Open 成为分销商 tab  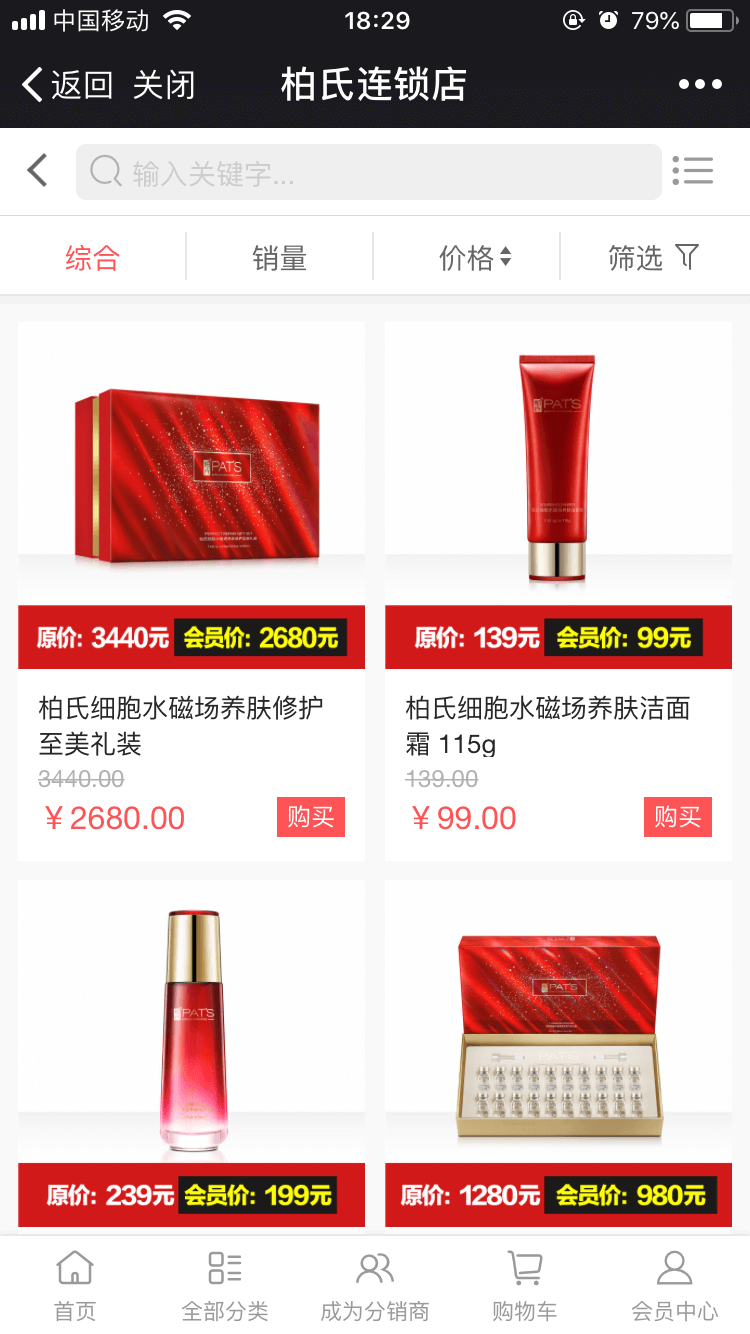[x=375, y=1285]
